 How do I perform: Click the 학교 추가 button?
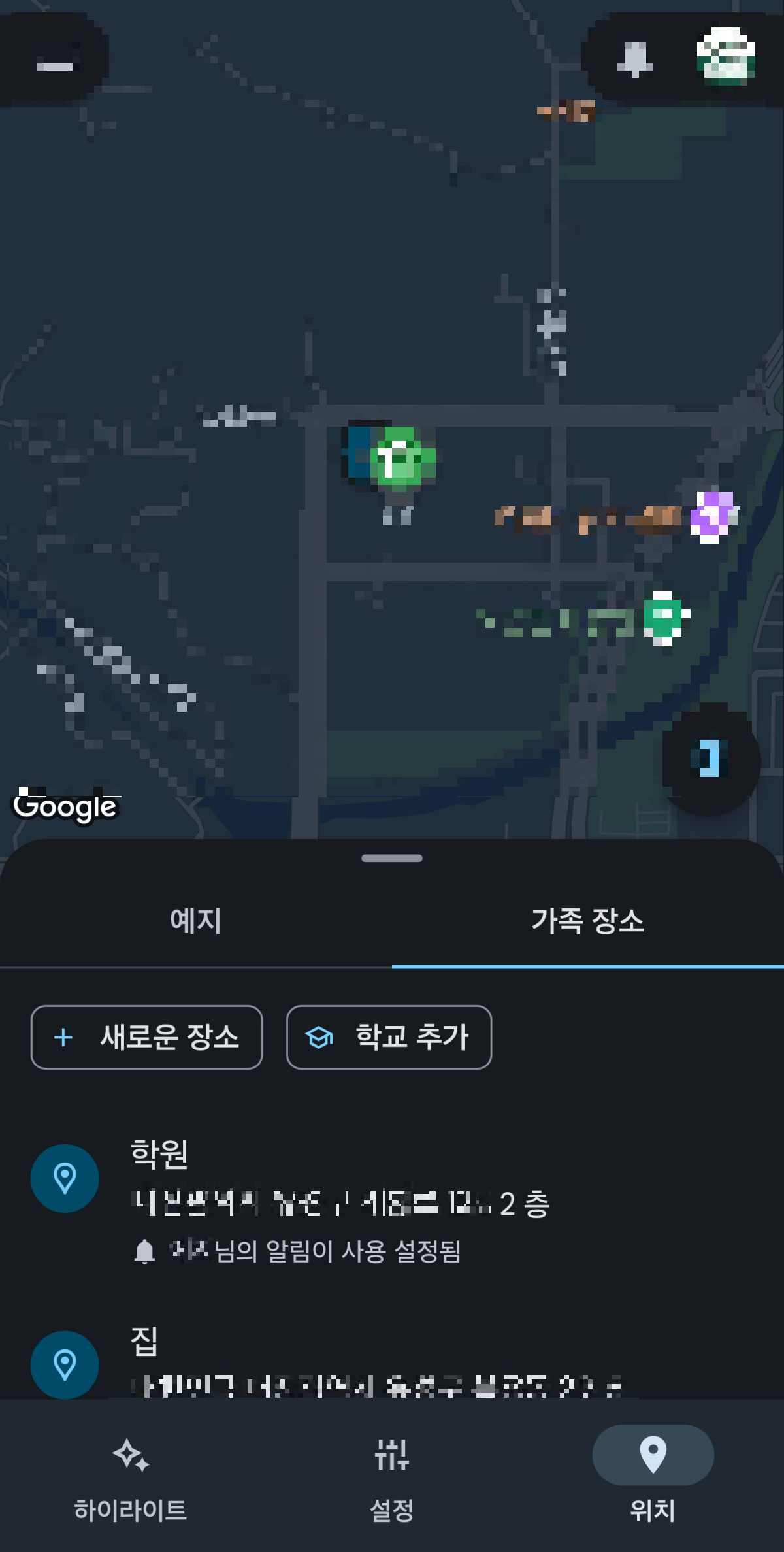[x=388, y=1037]
